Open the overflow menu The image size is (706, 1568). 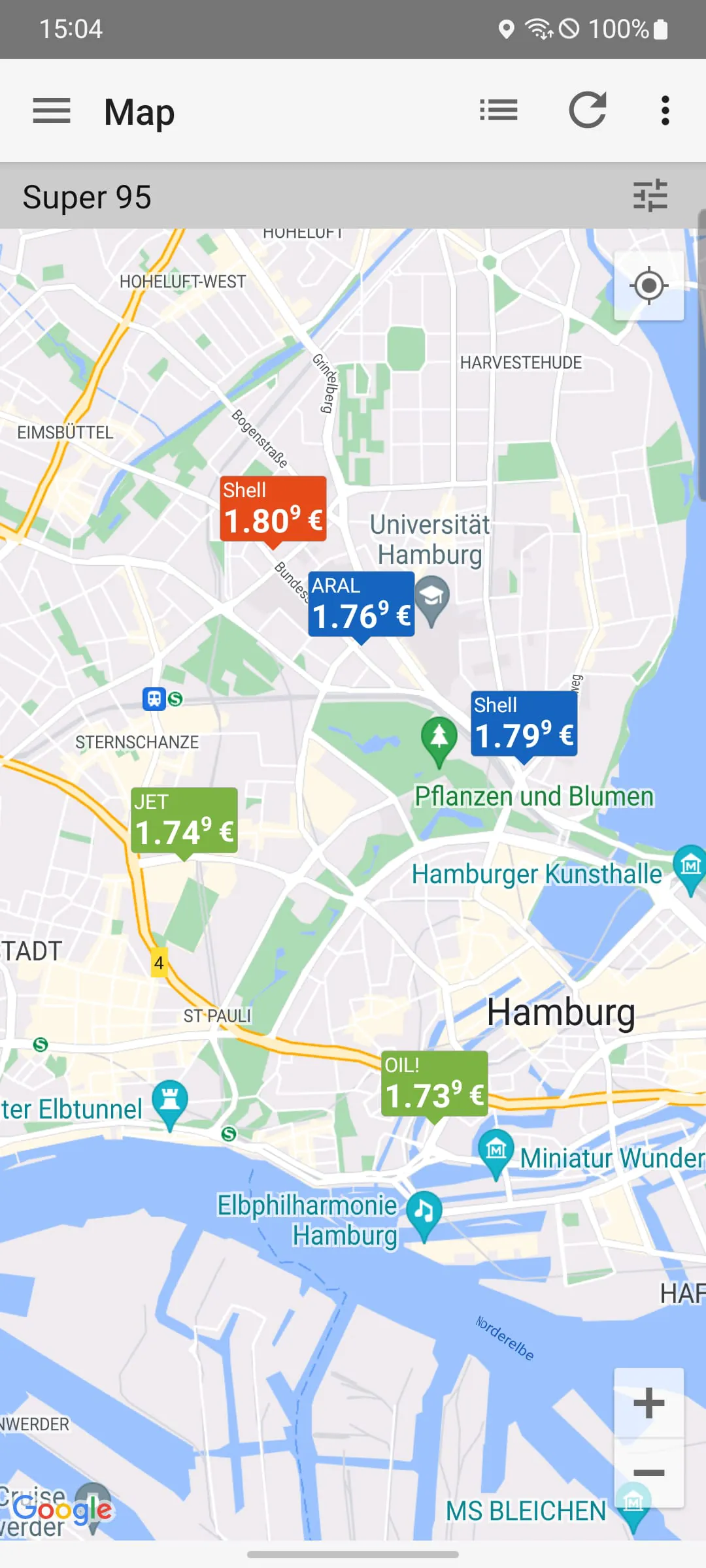(x=665, y=110)
